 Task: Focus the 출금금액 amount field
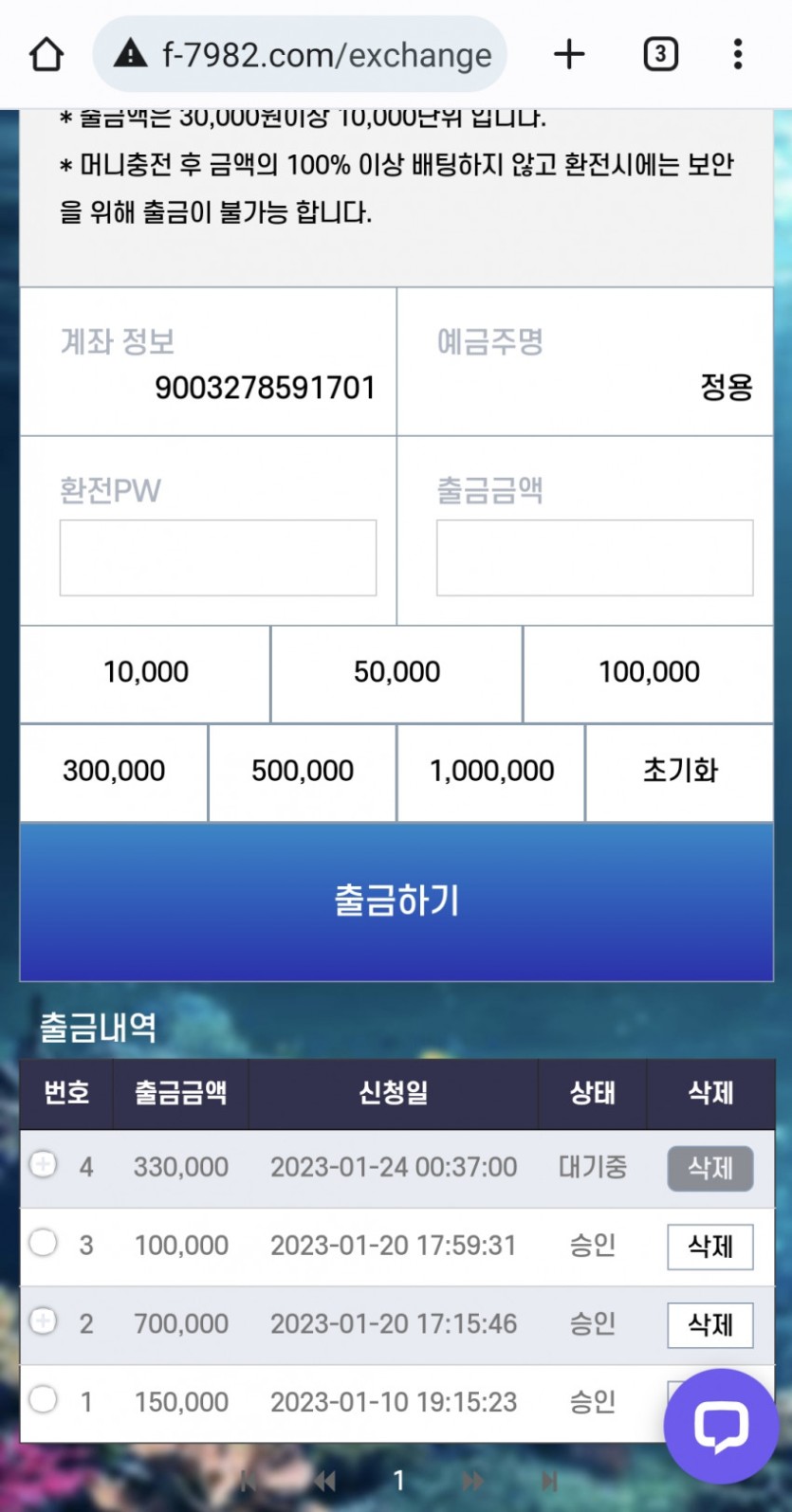pyautogui.click(x=595, y=557)
